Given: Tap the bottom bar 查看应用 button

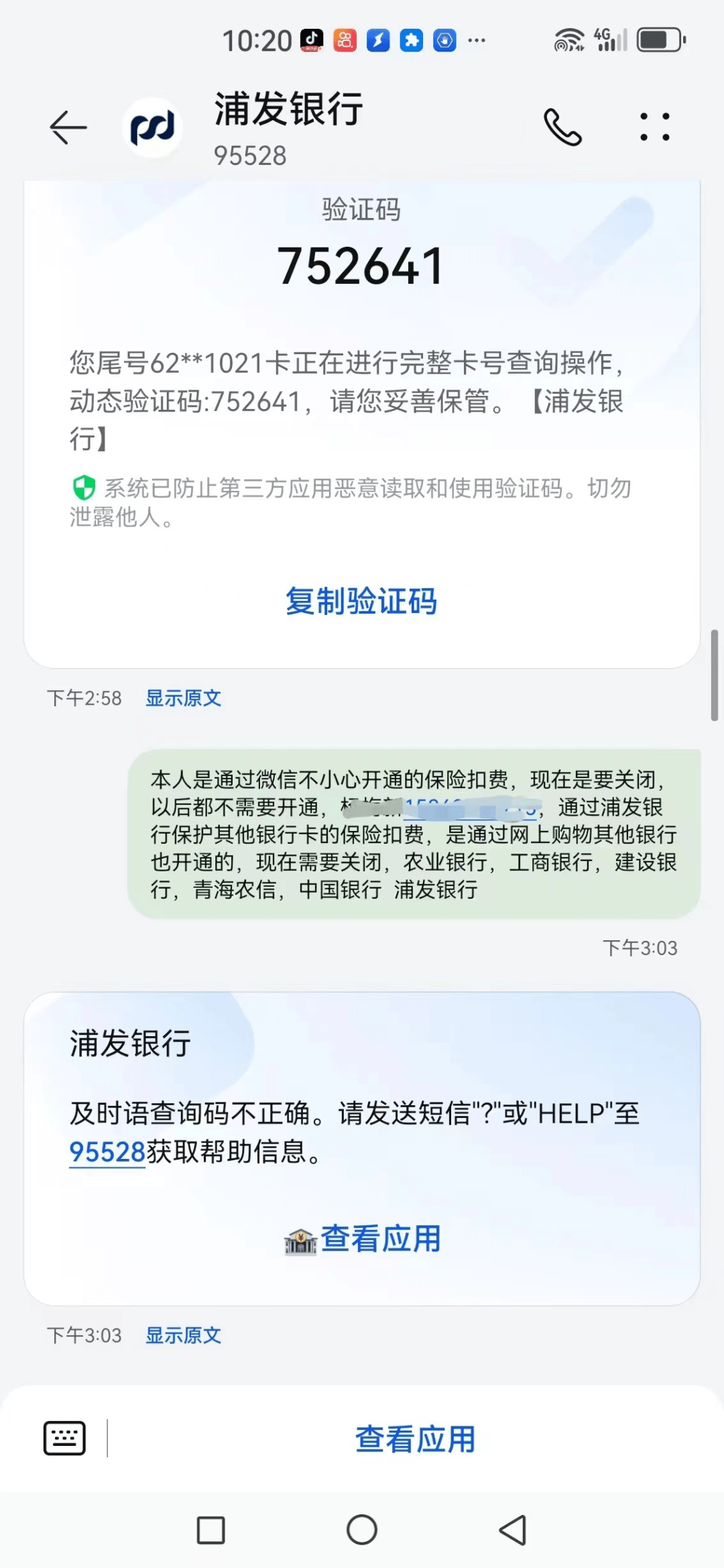Looking at the screenshot, I should pos(415,1439).
